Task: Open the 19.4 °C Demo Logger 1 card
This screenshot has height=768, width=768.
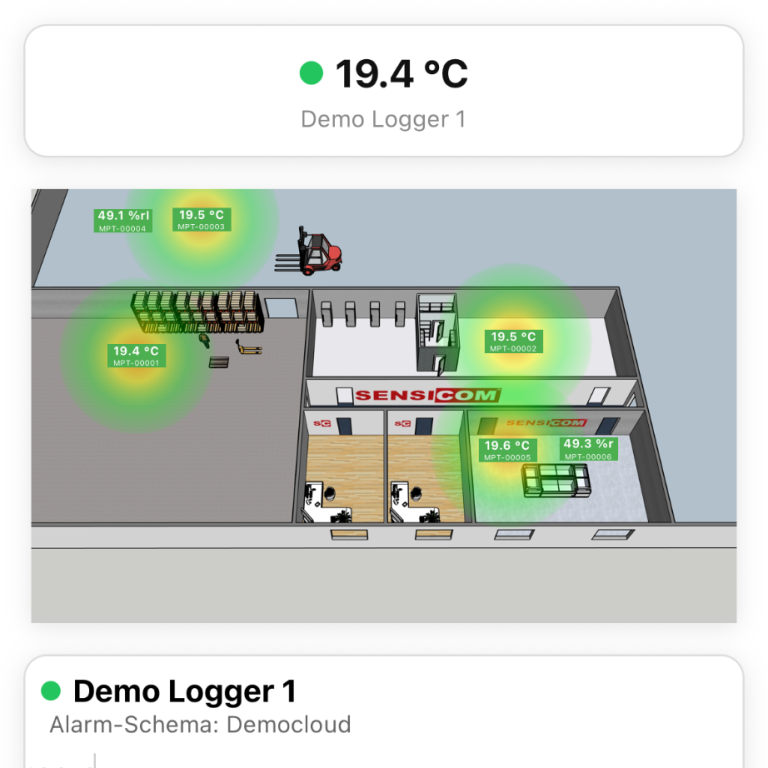Action: pos(384,91)
